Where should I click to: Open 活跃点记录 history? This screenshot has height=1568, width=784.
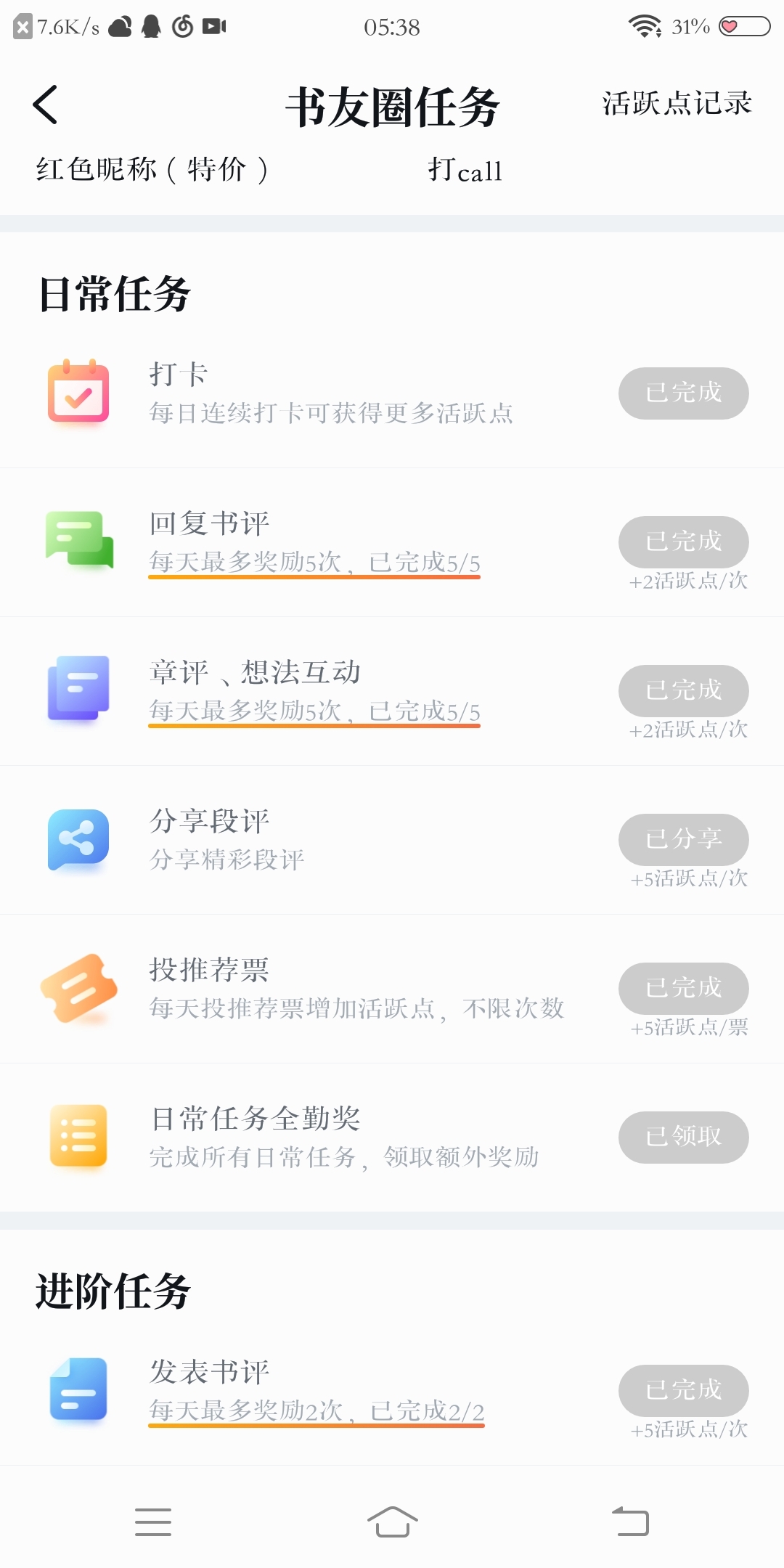[677, 103]
